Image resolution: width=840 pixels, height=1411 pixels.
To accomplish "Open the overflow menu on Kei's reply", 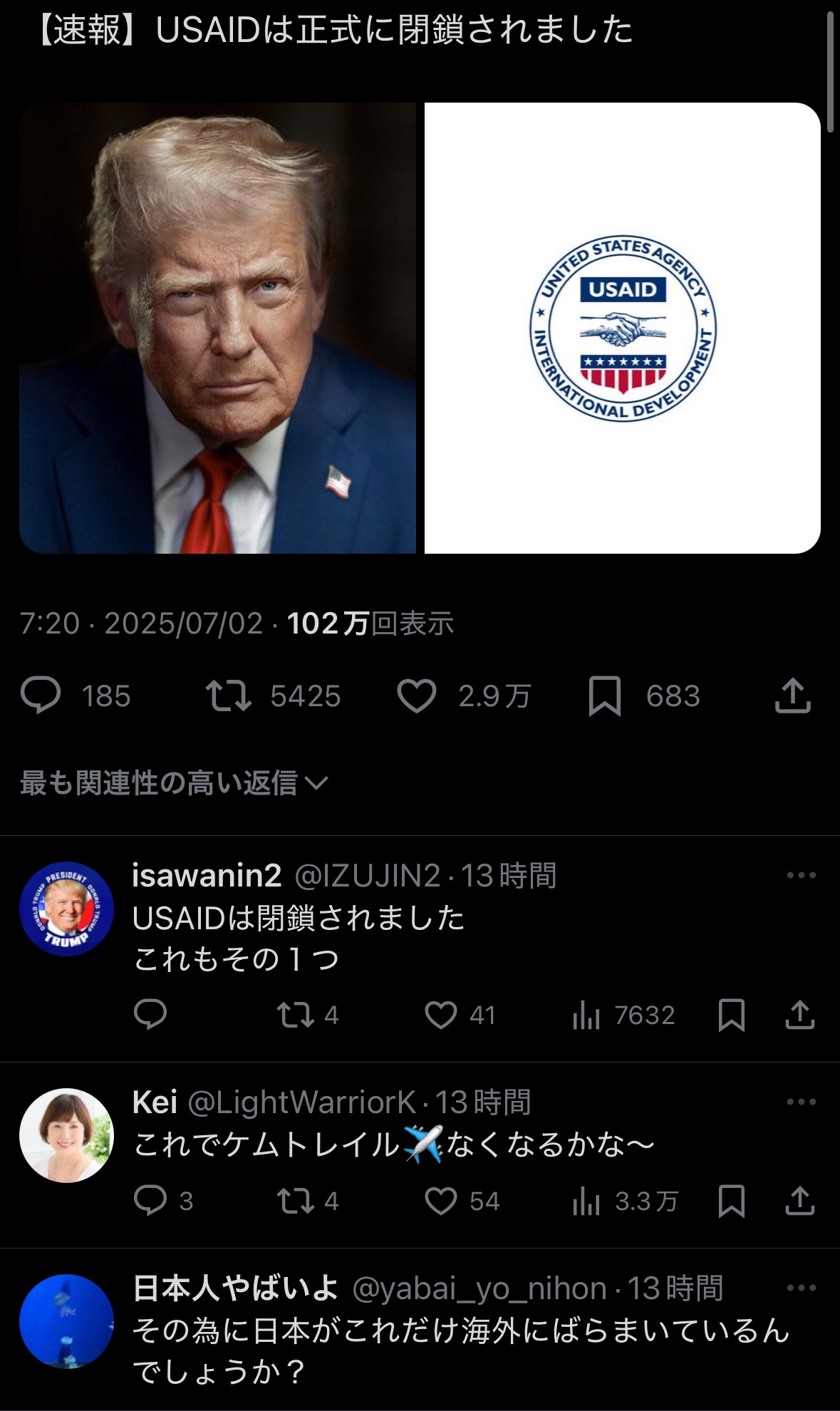I will 801,1102.
